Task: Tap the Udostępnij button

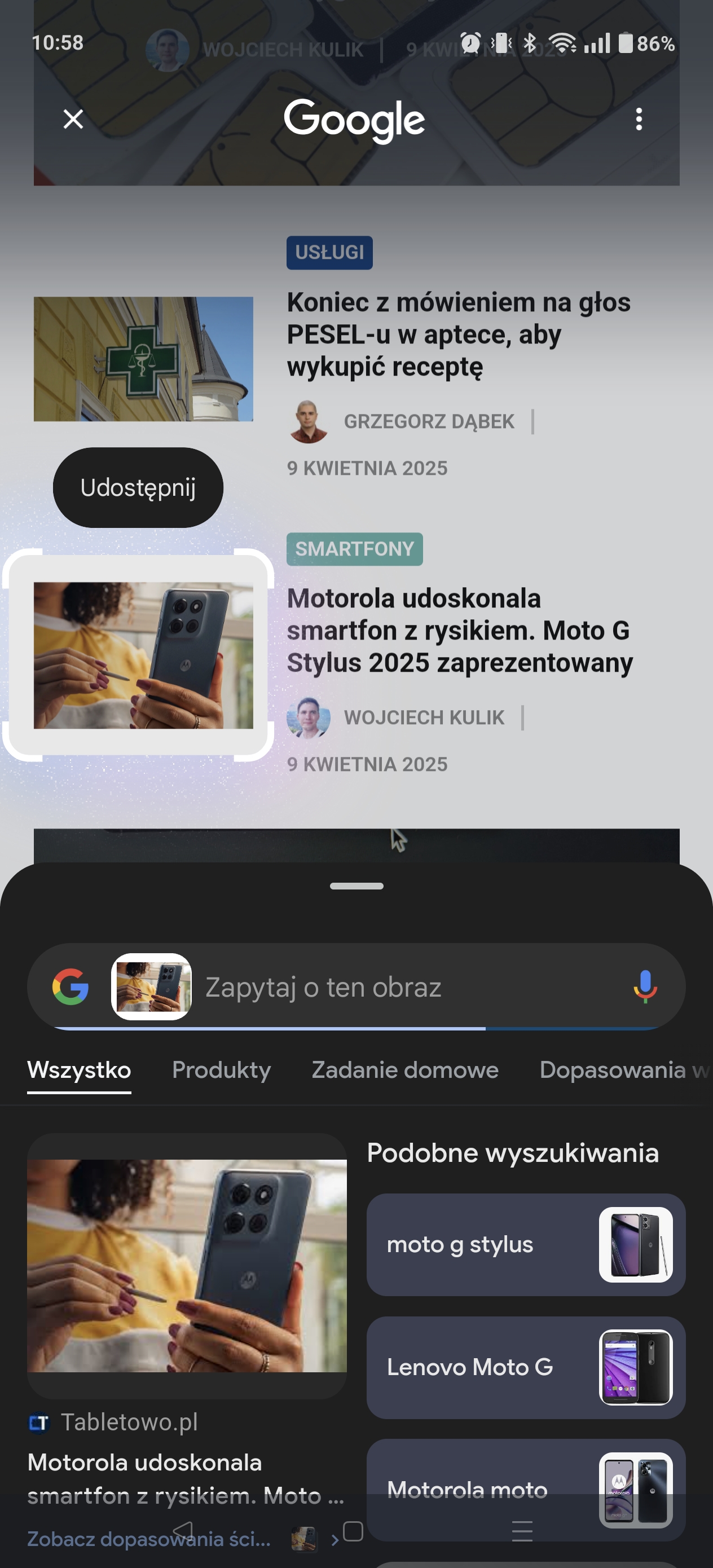Action: click(x=138, y=487)
